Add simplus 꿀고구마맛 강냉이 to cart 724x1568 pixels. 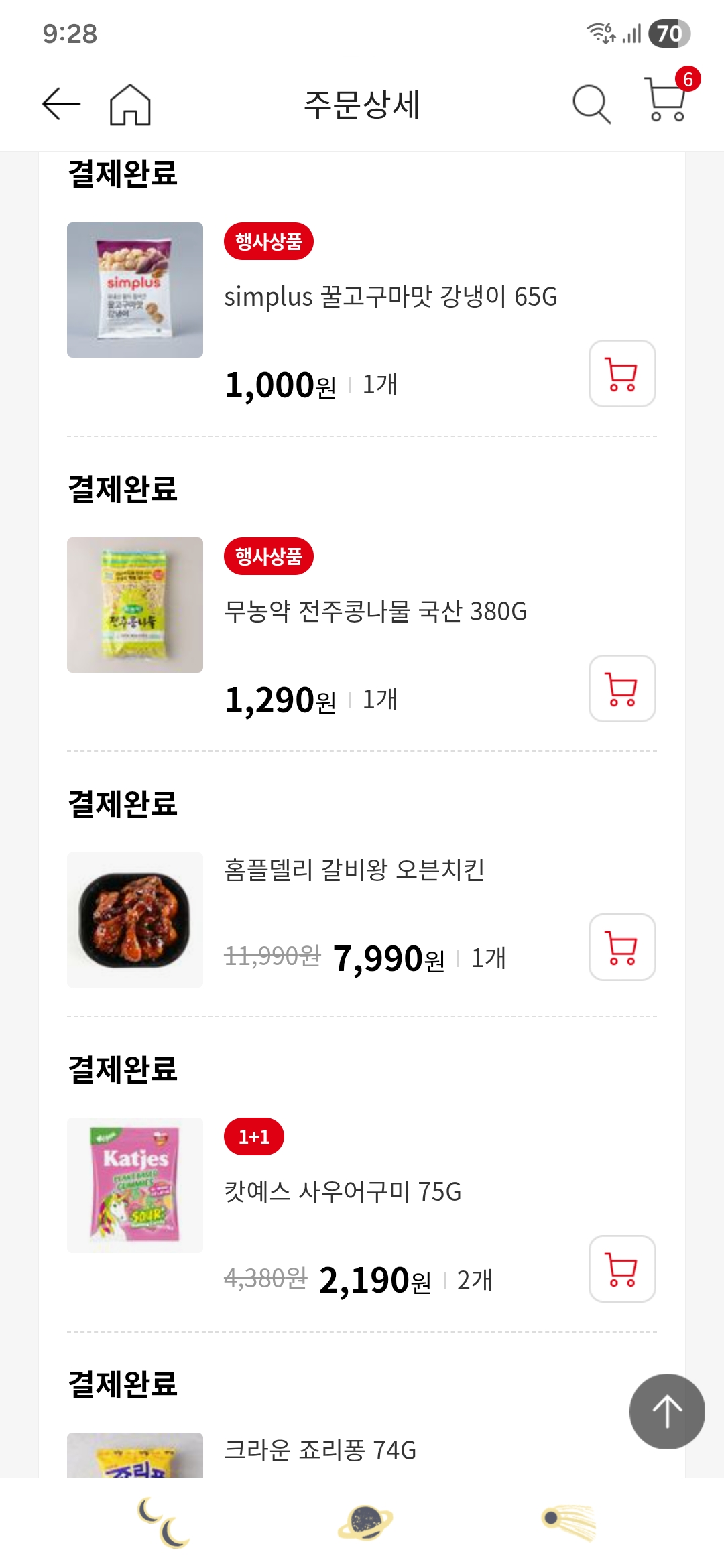pyautogui.click(x=621, y=374)
